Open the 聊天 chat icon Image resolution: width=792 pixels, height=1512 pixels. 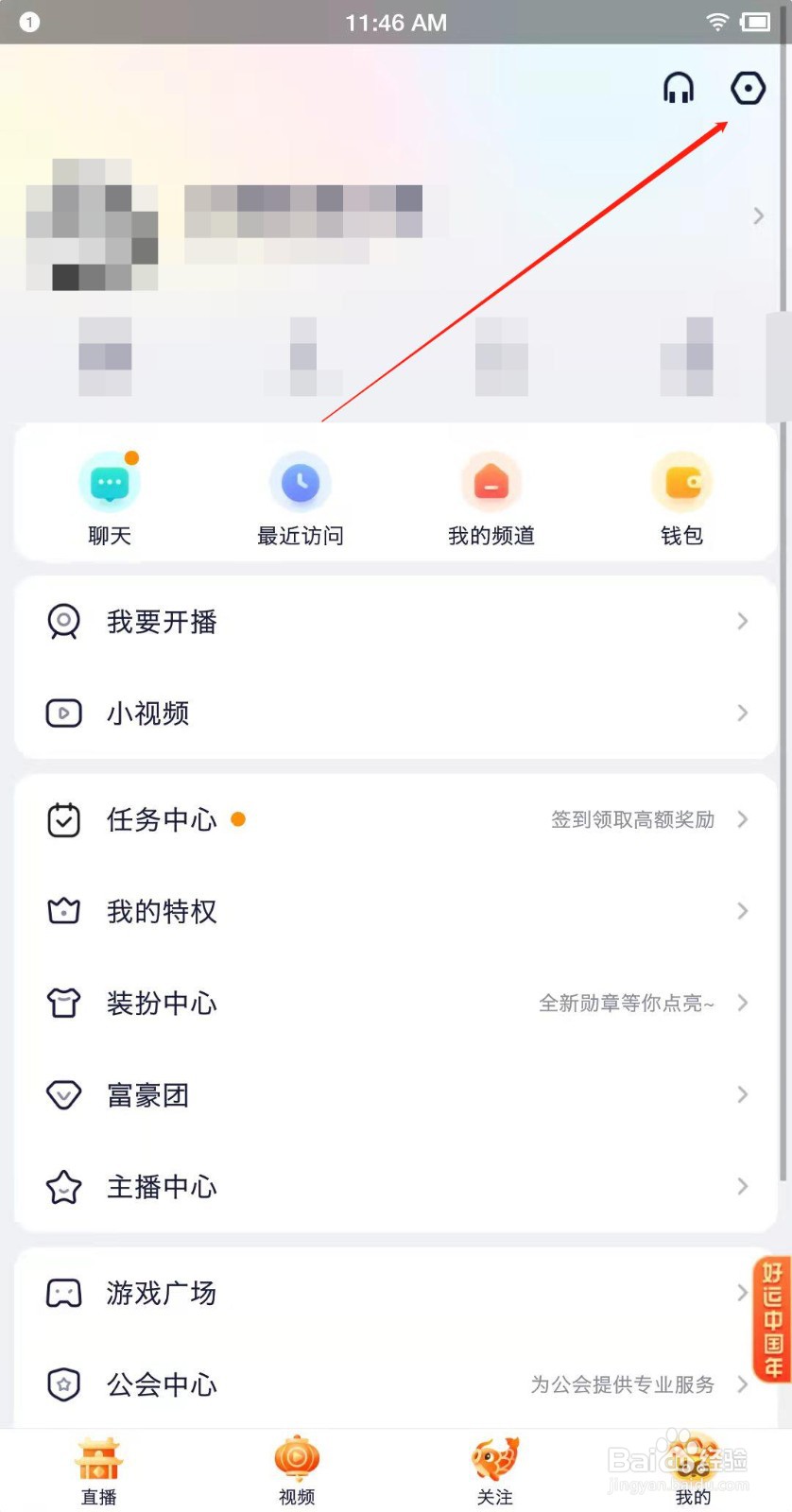[x=110, y=482]
